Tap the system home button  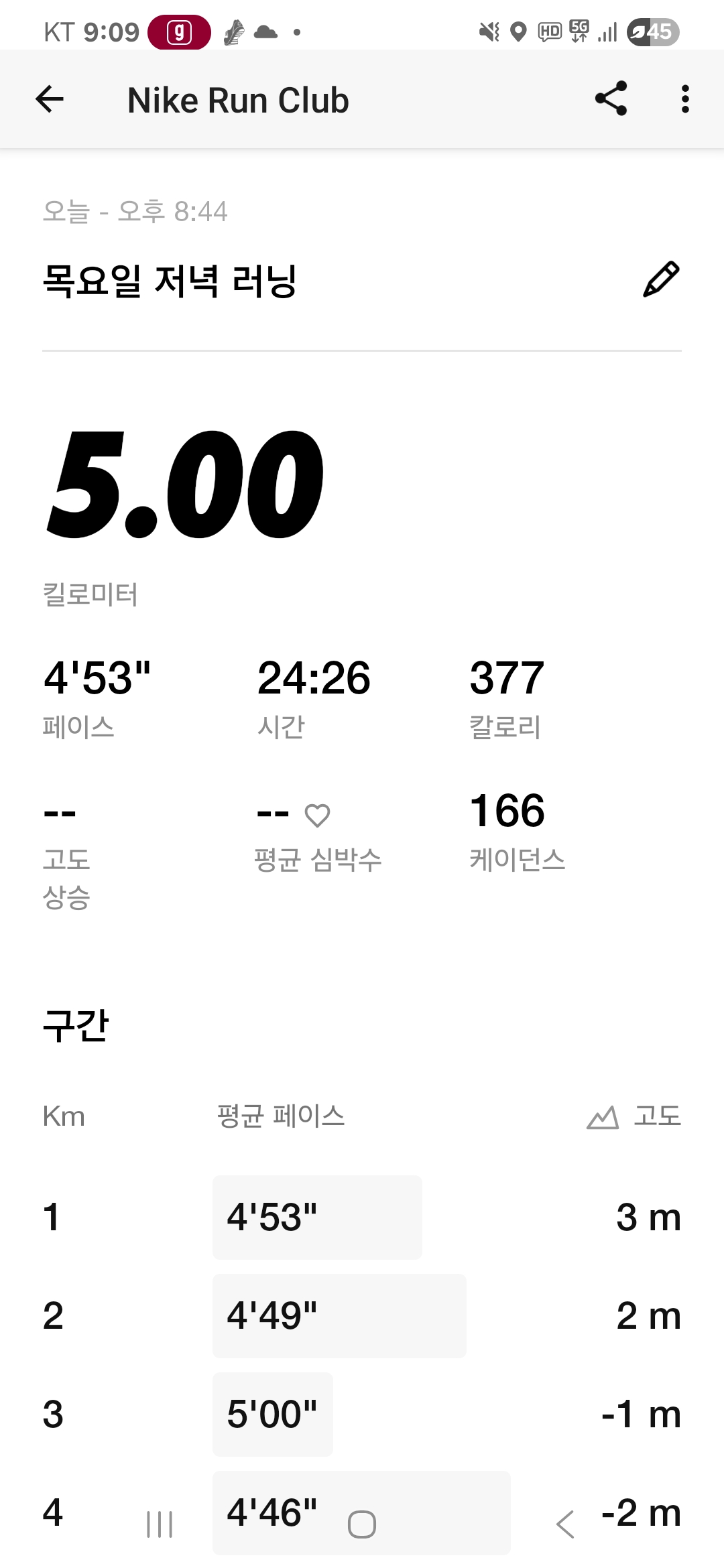[x=362, y=1524]
